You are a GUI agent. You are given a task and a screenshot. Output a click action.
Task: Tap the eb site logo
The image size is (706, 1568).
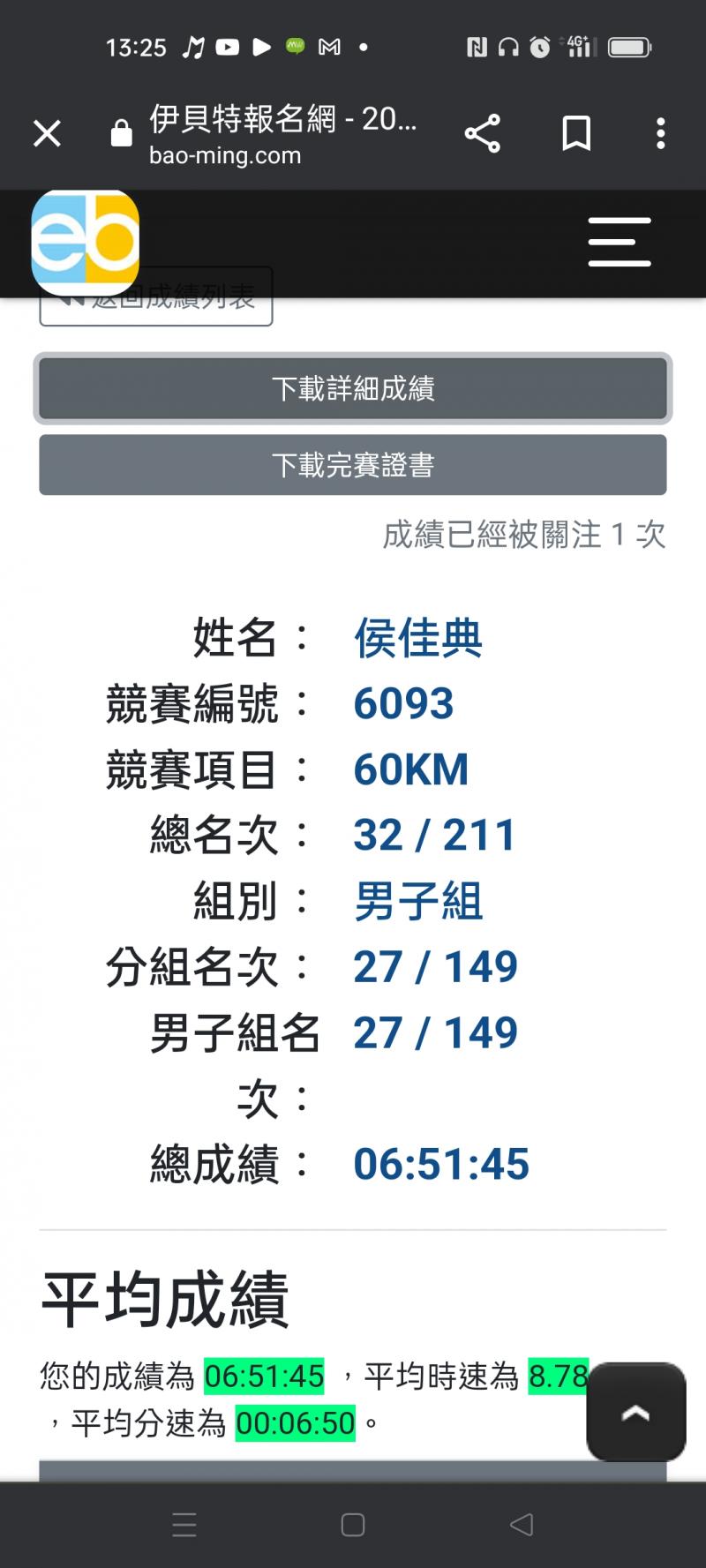pyautogui.click(x=86, y=242)
